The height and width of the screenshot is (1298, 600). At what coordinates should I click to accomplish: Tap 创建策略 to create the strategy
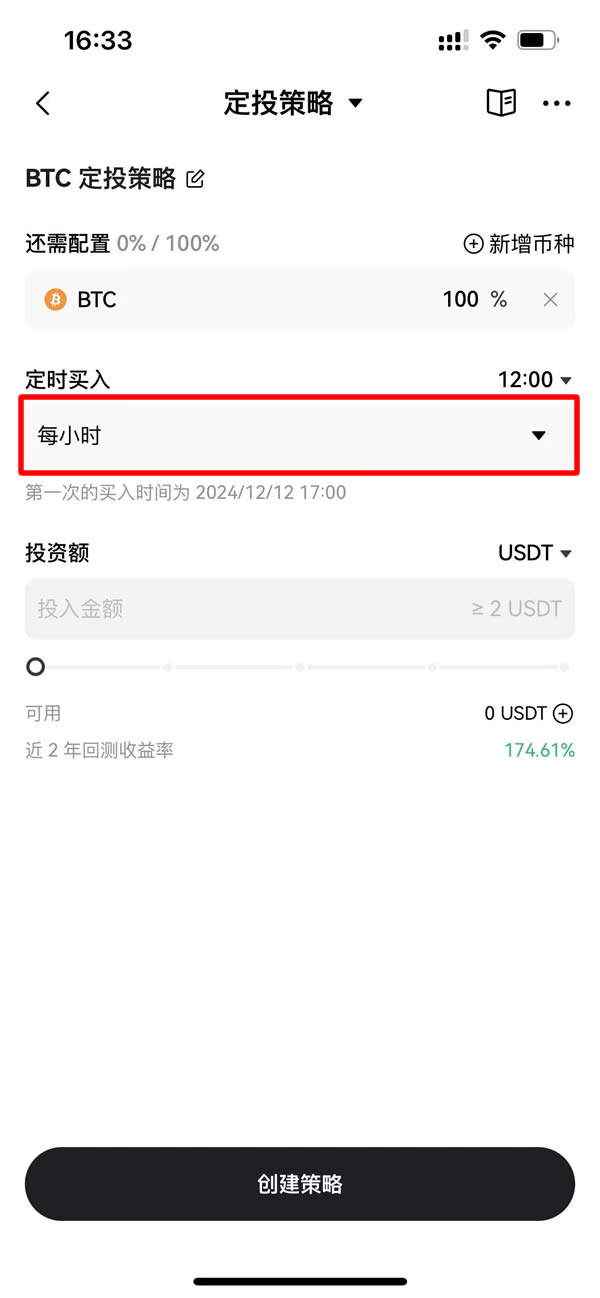[299, 1184]
